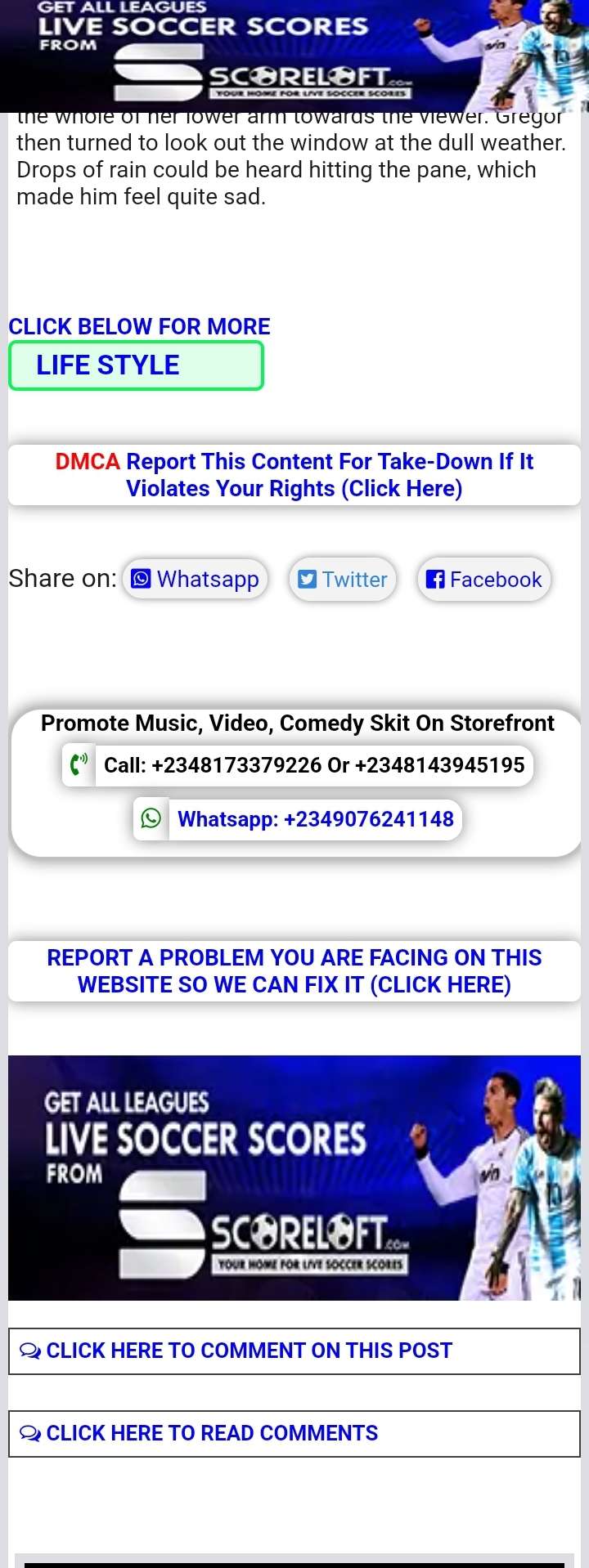
Task: Share this post on Twitter
Action: pyautogui.click(x=343, y=580)
